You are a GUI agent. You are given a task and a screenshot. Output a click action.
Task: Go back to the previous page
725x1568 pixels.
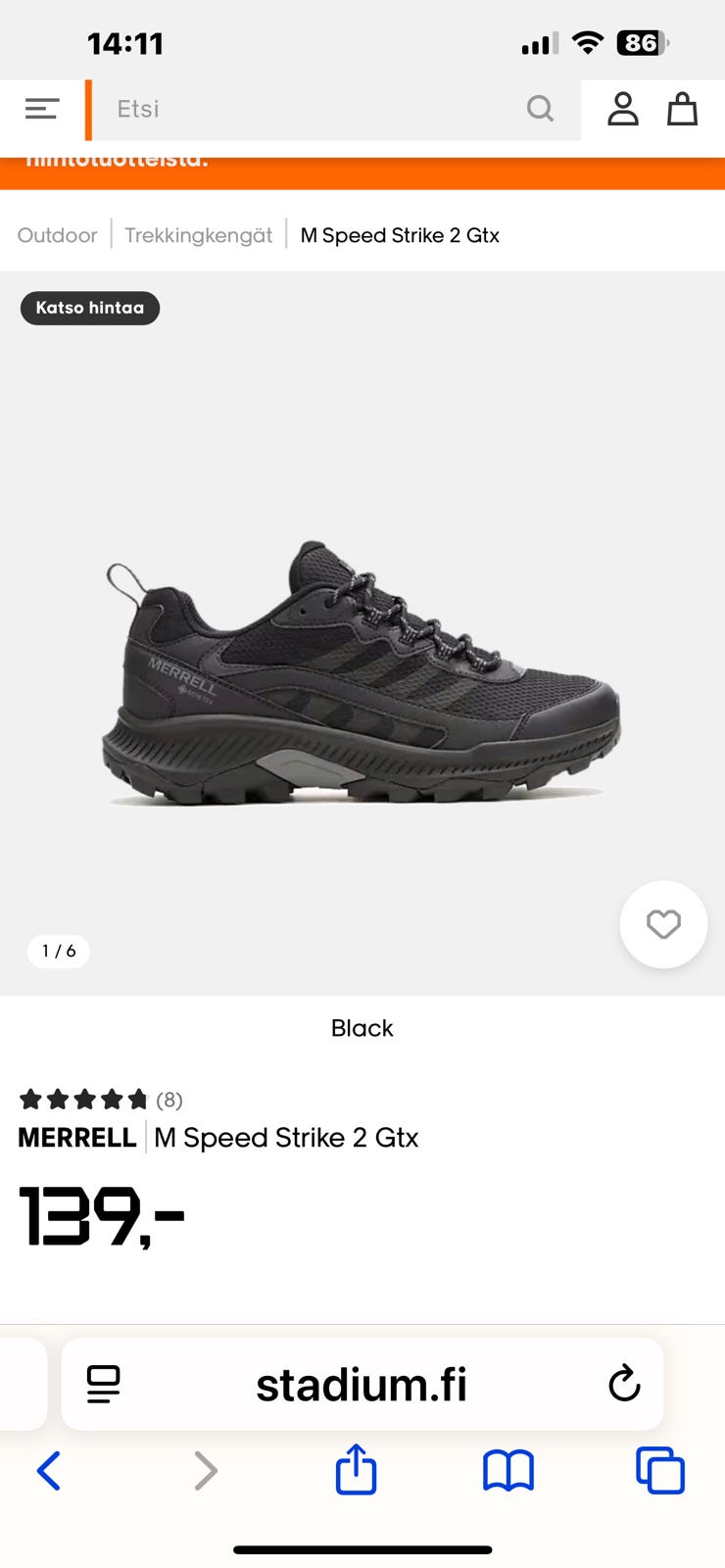[49, 1471]
